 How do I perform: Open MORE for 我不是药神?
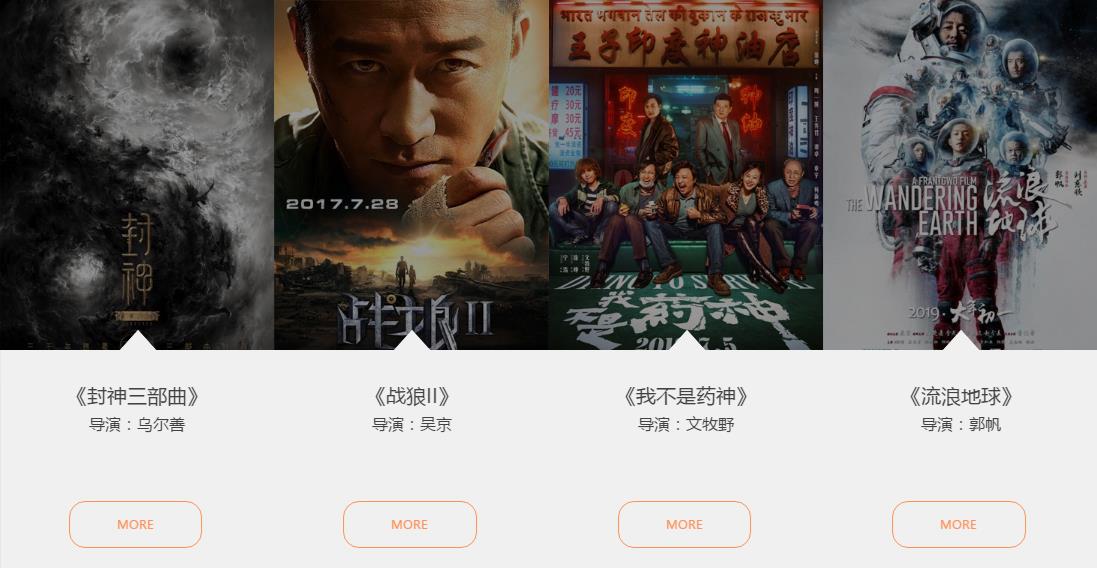pyautogui.click(x=684, y=524)
